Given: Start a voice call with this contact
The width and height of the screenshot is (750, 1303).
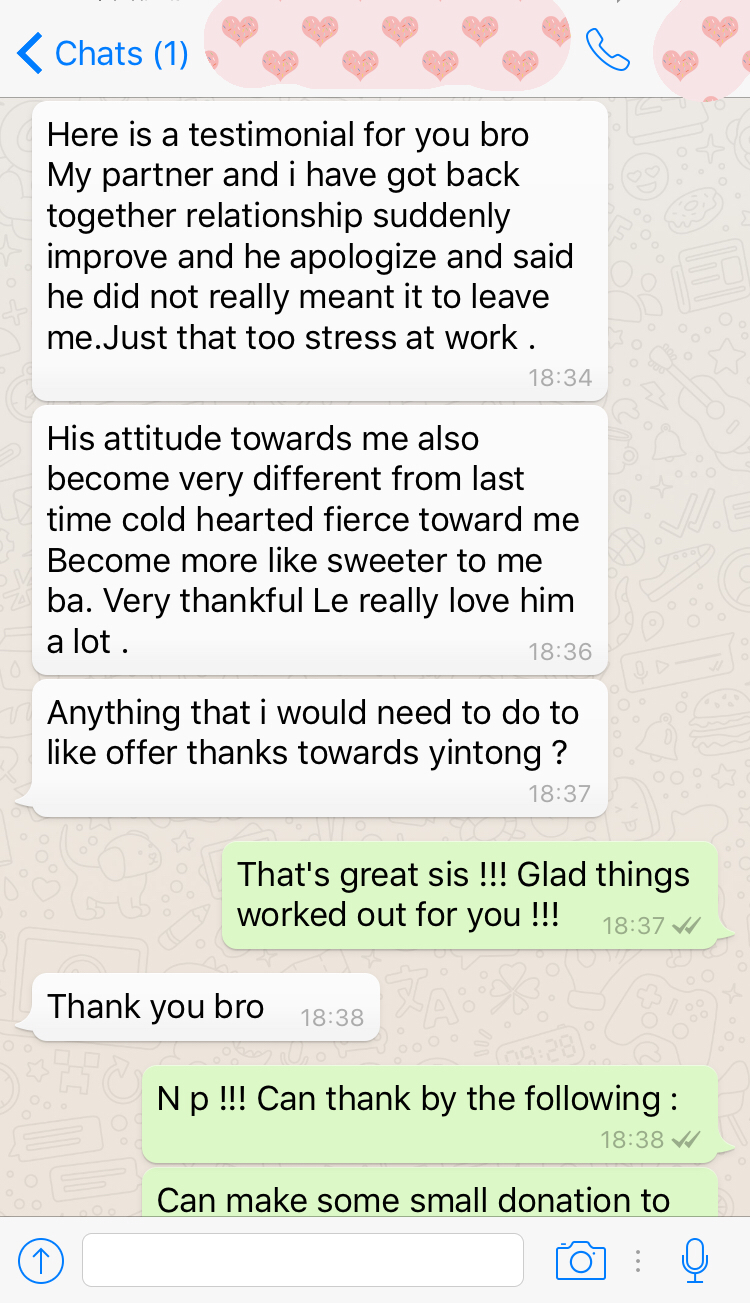Looking at the screenshot, I should [607, 50].
